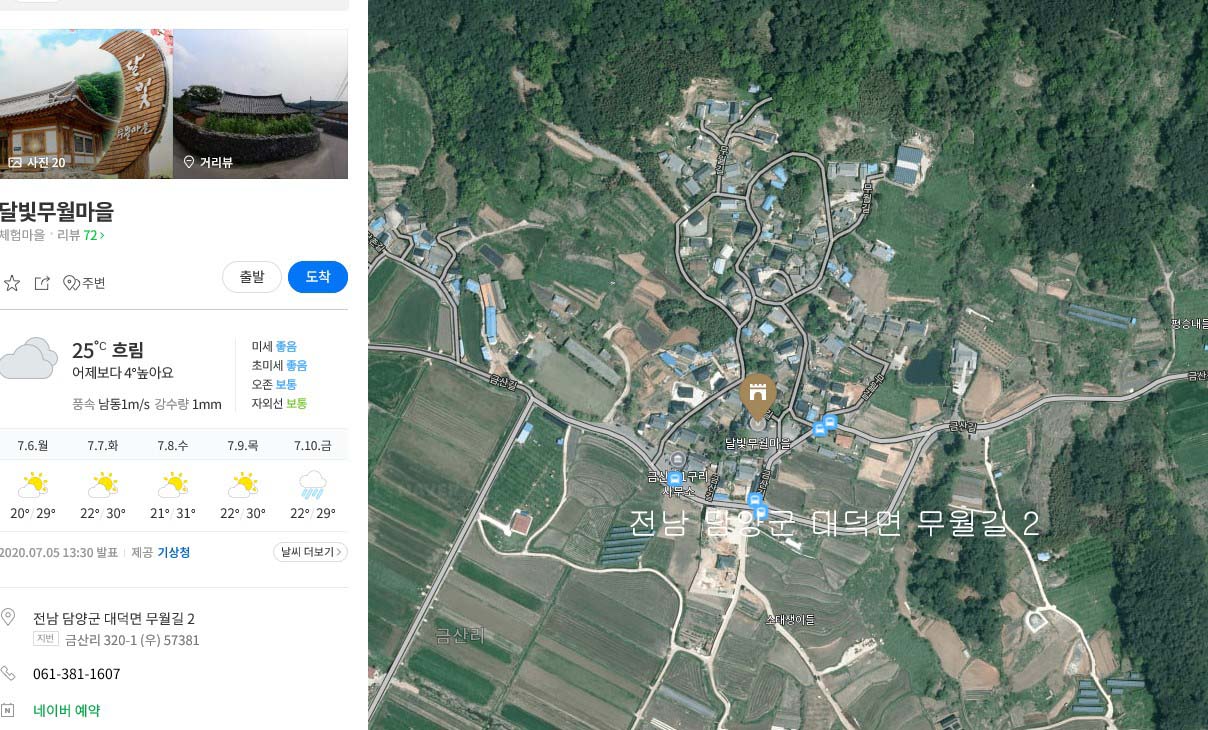The image size is (1208, 730).
Task: Share this place
Action: [42, 283]
